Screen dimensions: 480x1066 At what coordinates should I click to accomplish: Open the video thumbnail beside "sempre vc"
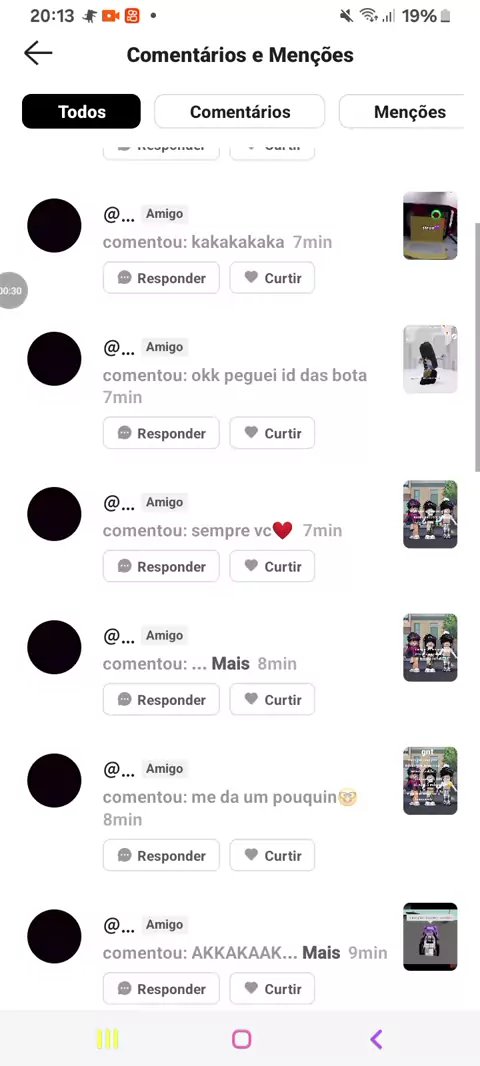(430, 514)
